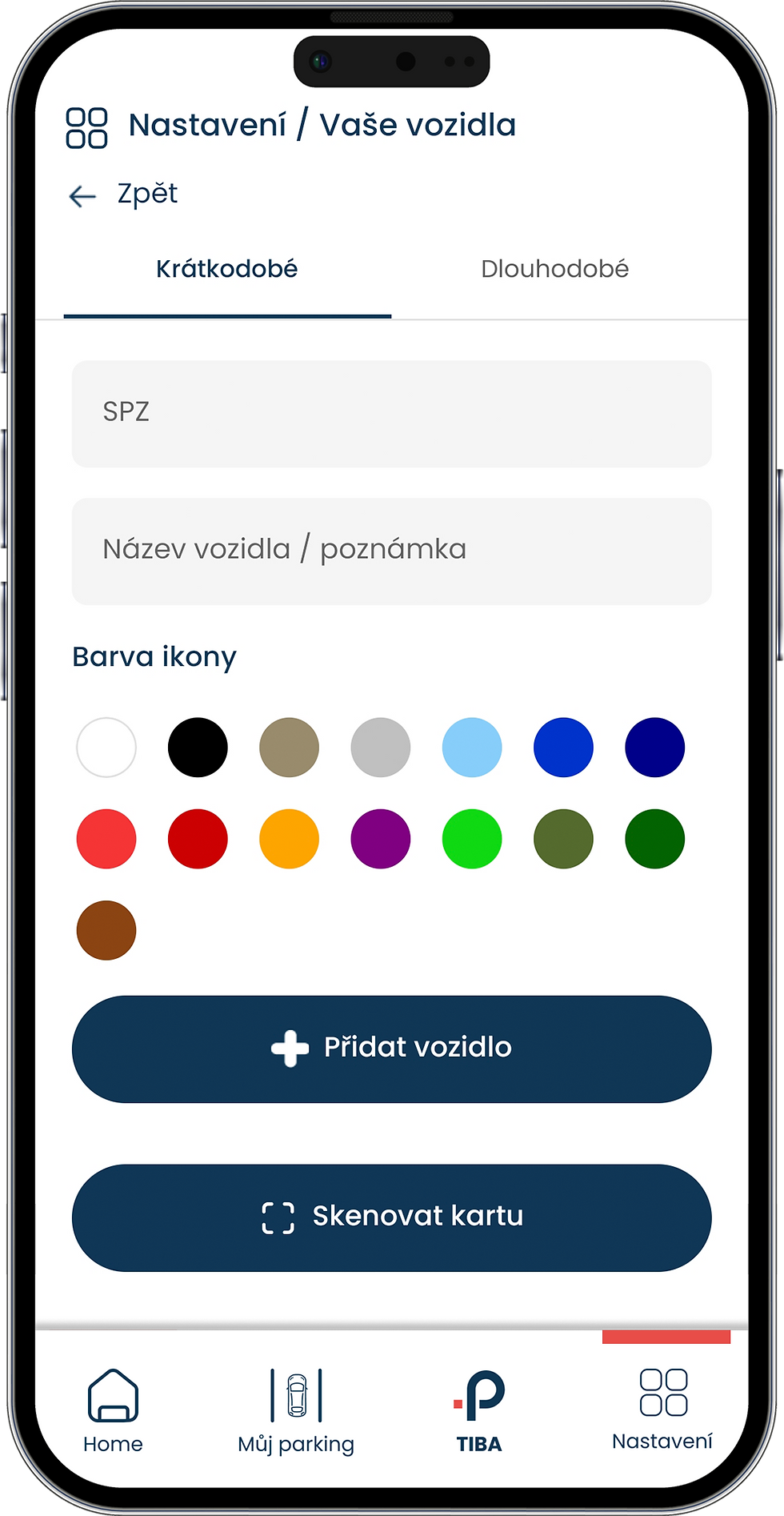This screenshot has height=1516, width=784.
Task: Tap the TIBA logo in the navigation bar
Action: pyautogui.click(x=478, y=1394)
